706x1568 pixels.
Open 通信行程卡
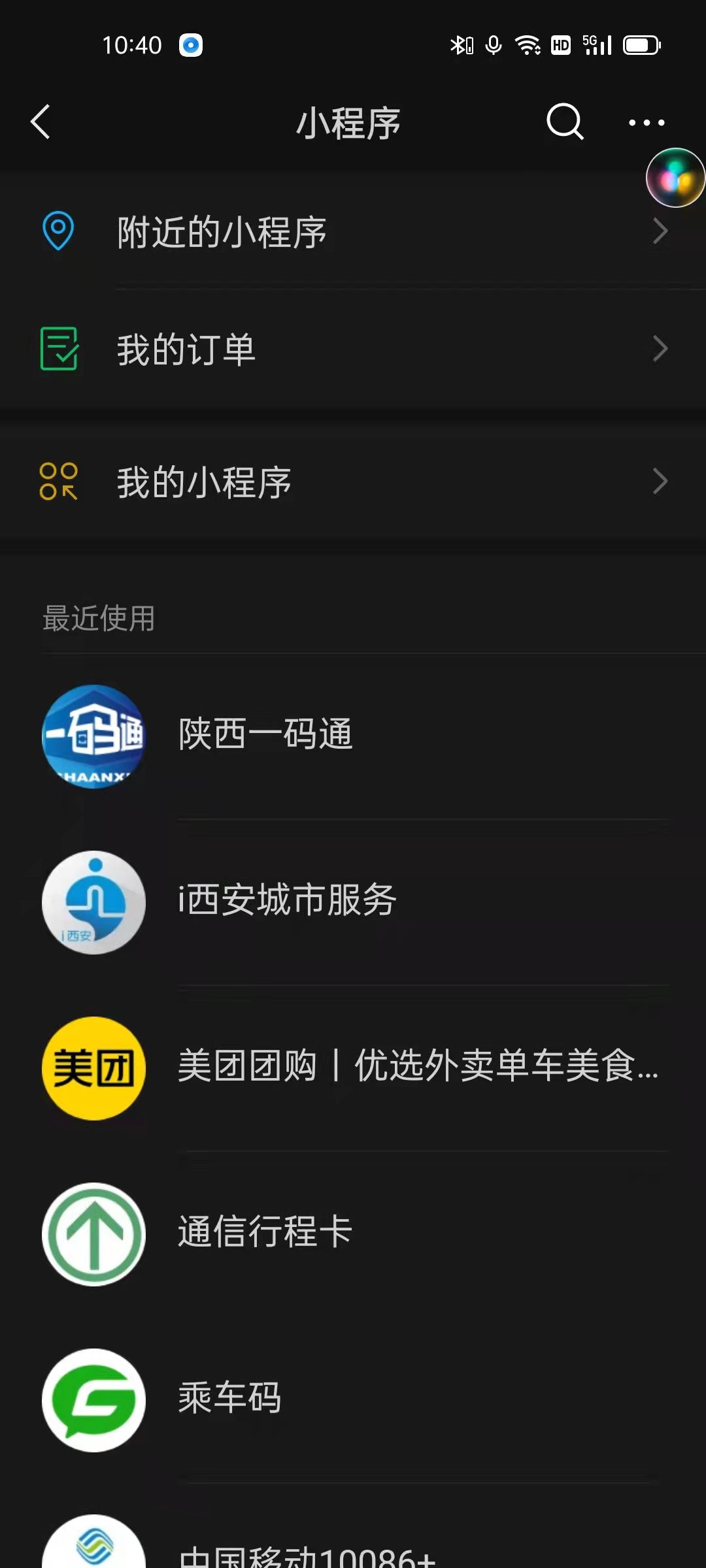point(353,1234)
